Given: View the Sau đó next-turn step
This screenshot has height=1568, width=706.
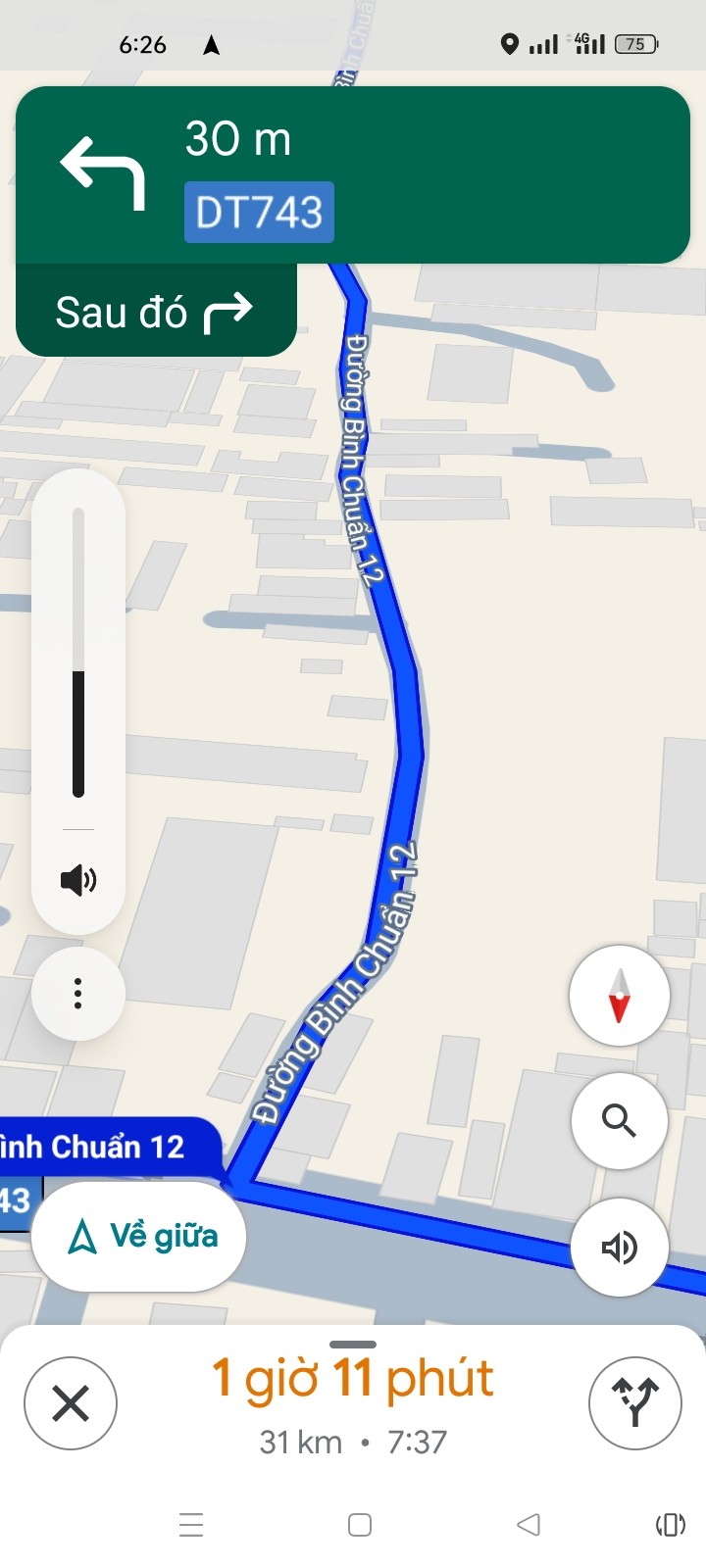Looking at the screenshot, I should click(x=155, y=313).
